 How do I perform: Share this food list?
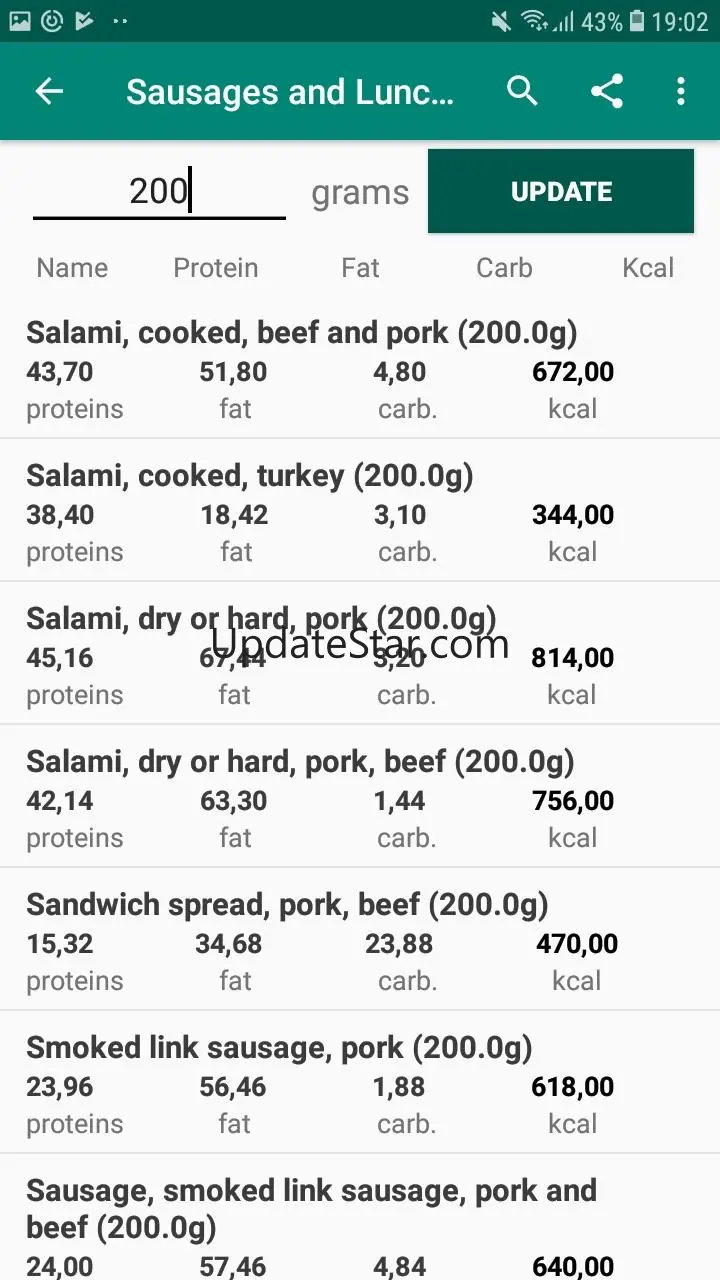pos(606,92)
